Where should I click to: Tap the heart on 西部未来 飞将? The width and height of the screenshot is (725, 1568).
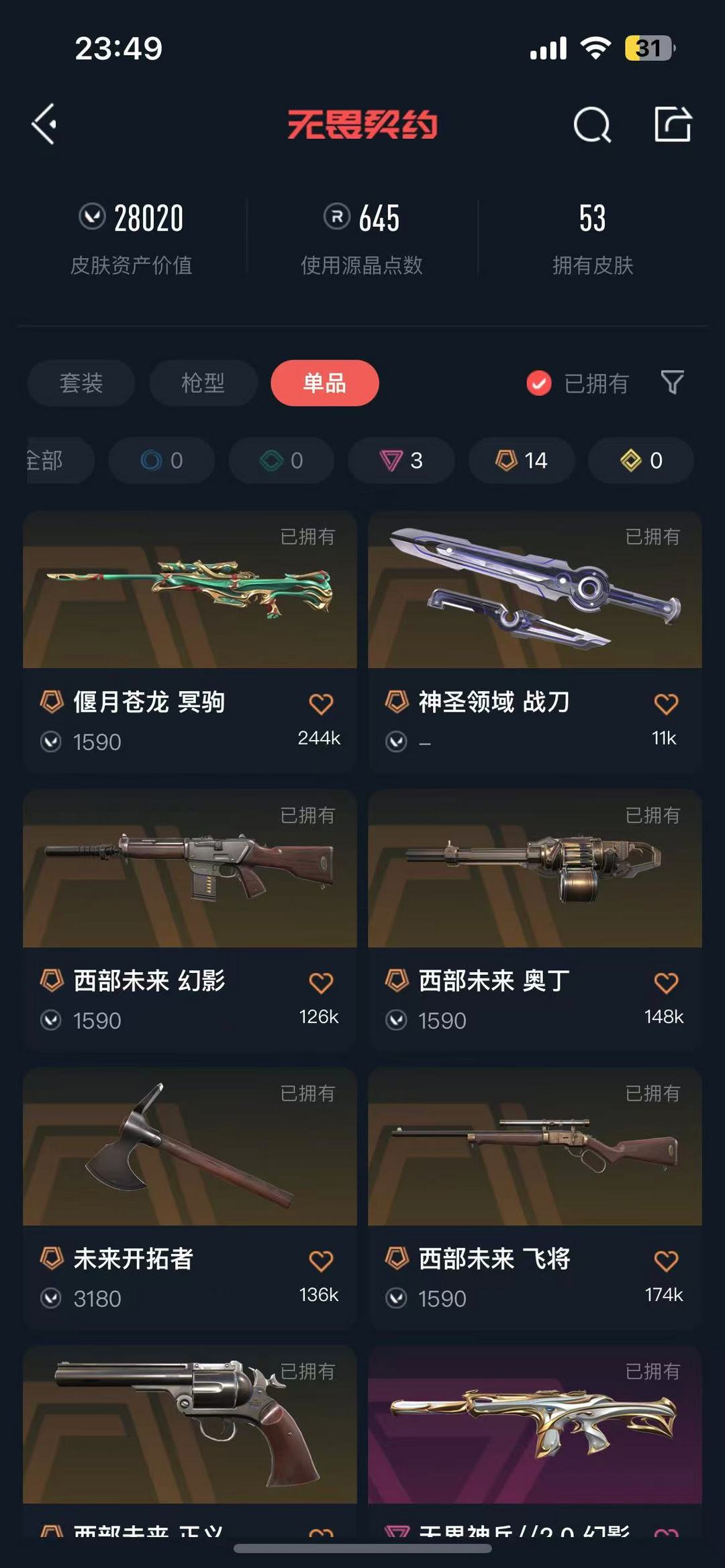coord(666,1261)
